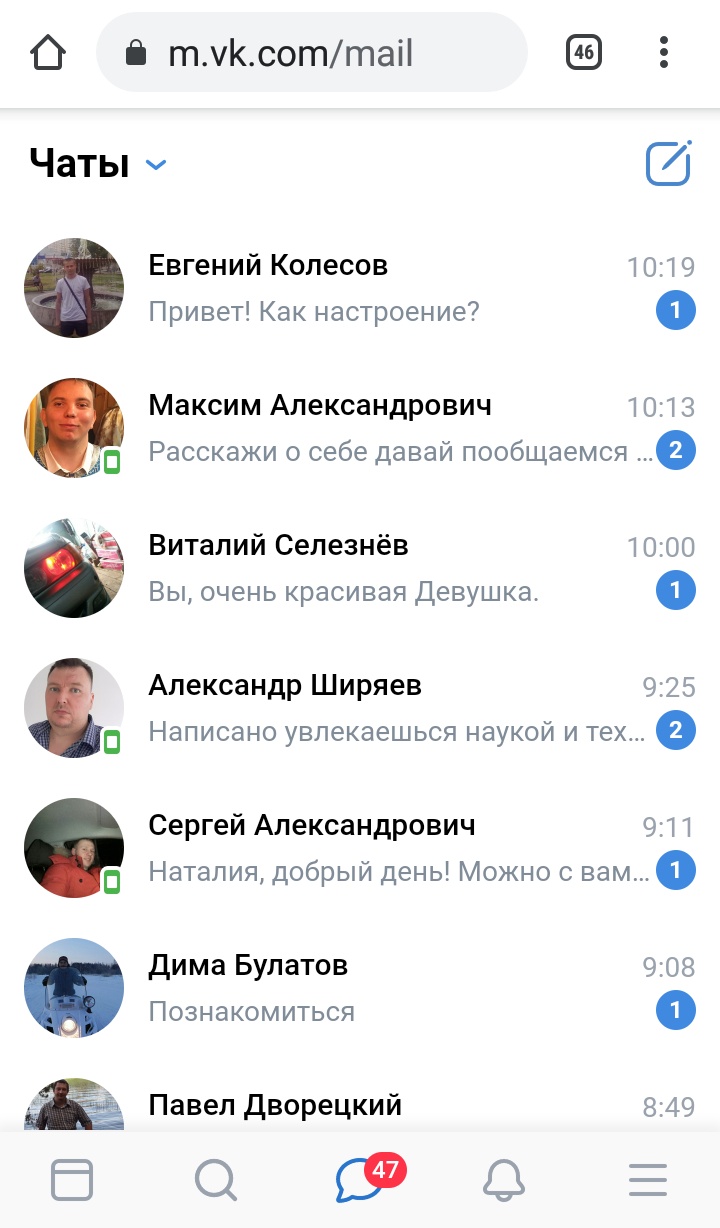This screenshot has height=1228, width=720.
Task: Open the browser overflow menu
Action: (x=664, y=53)
